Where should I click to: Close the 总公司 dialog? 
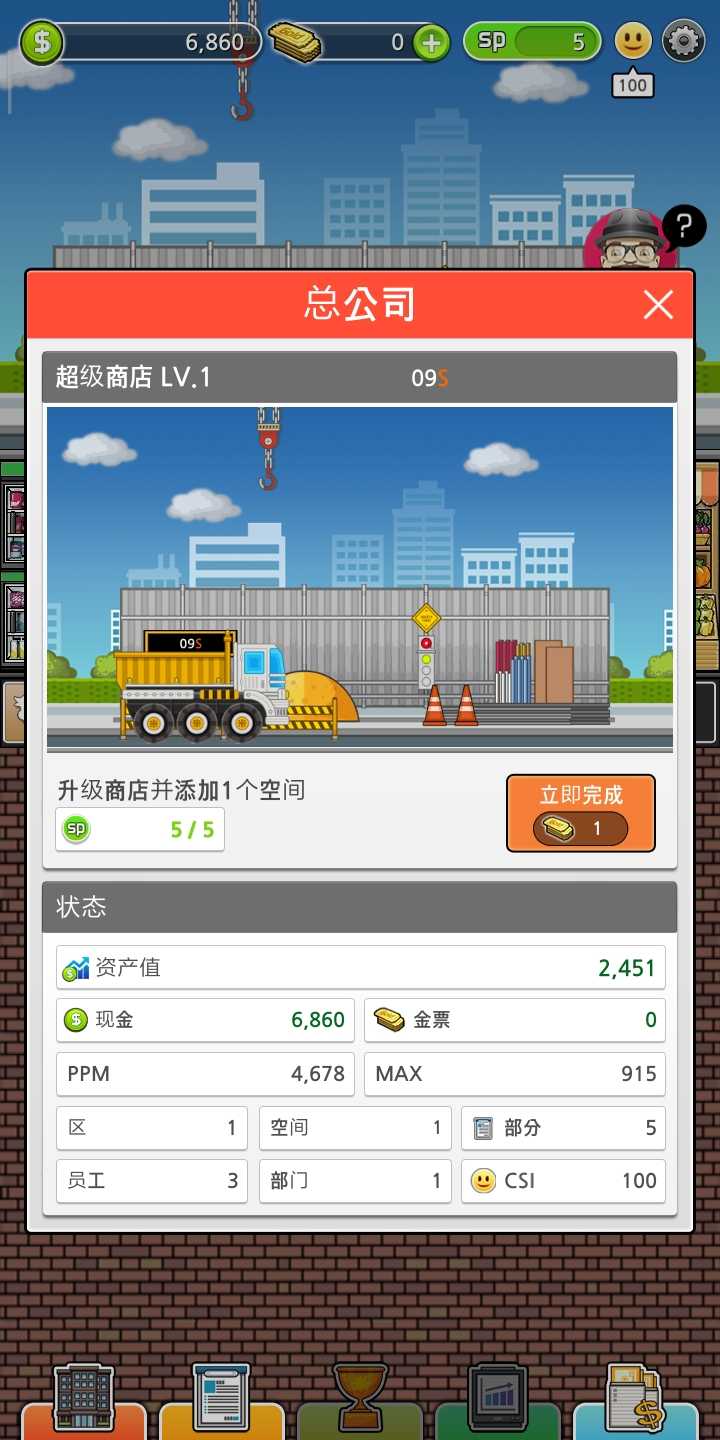coord(658,305)
